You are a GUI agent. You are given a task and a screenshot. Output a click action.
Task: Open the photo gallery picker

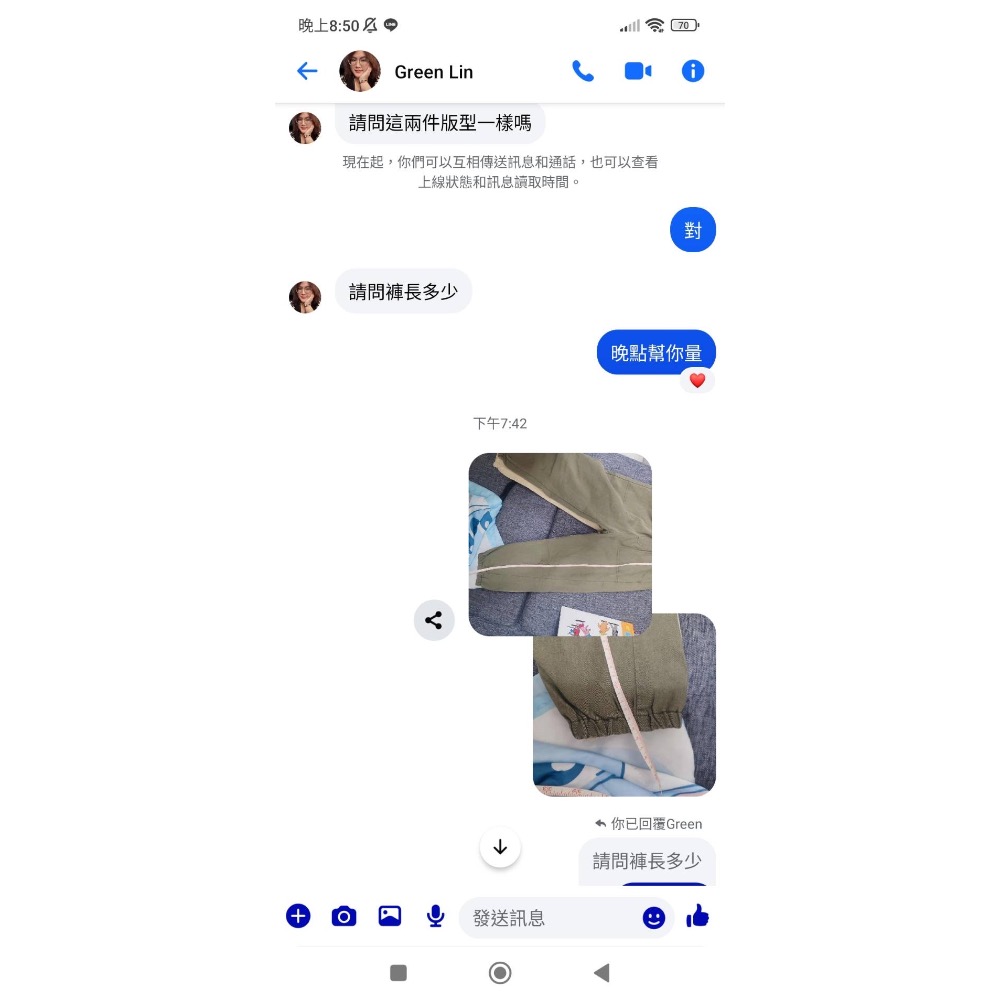(x=390, y=916)
